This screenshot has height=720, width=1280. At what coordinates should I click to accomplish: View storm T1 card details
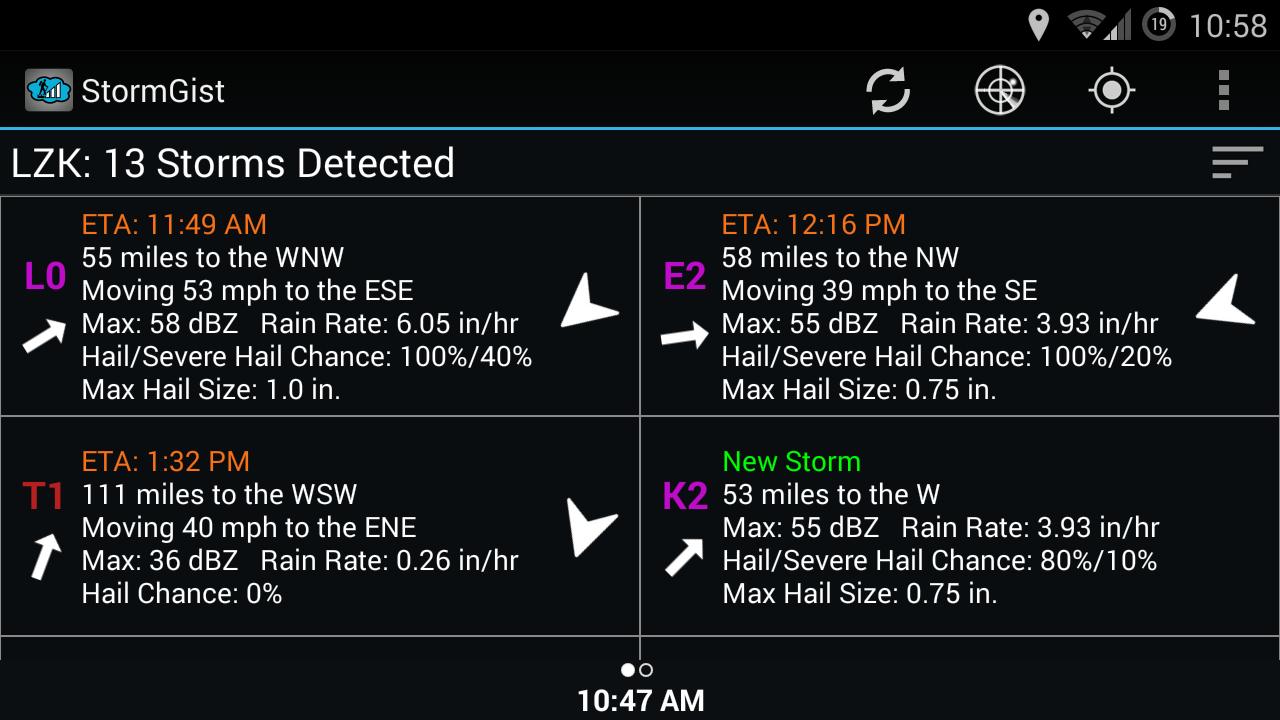(320, 526)
